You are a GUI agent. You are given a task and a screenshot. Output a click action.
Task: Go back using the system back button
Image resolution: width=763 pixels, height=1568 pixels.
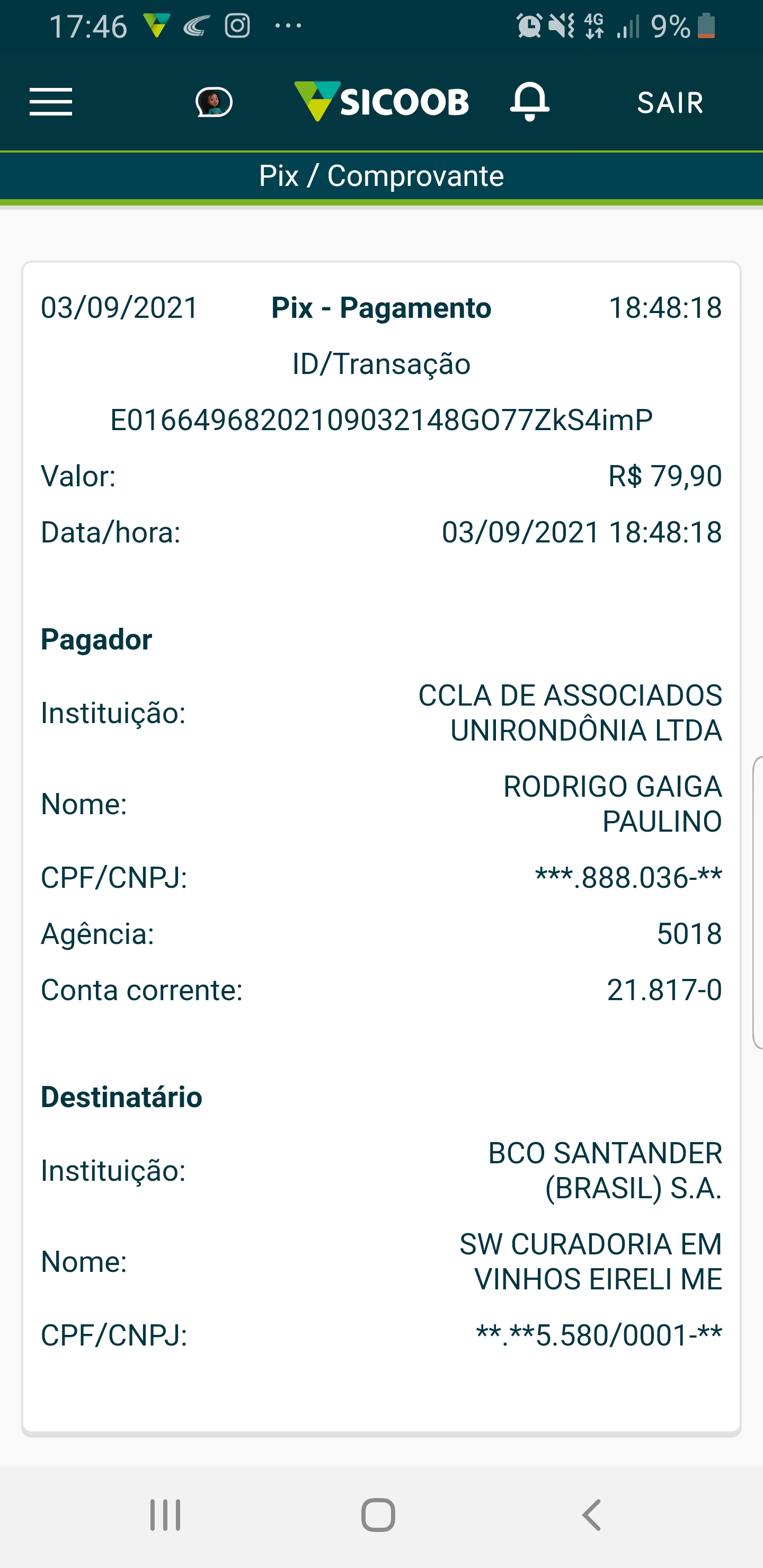pyautogui.click(x=592, y=1514)
